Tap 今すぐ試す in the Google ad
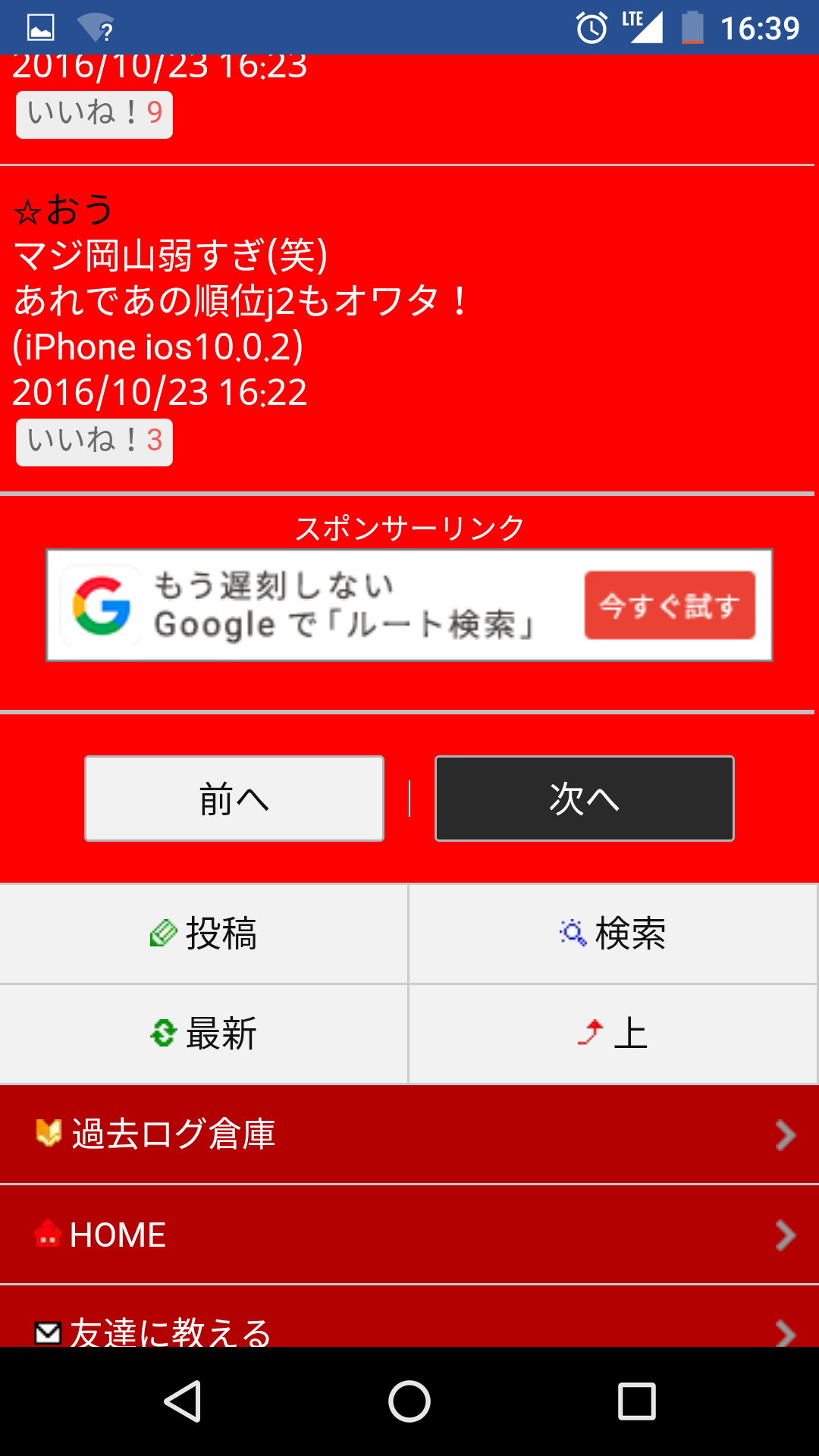The width and height of the screenshot is (819, 1456). pos(670,605)
